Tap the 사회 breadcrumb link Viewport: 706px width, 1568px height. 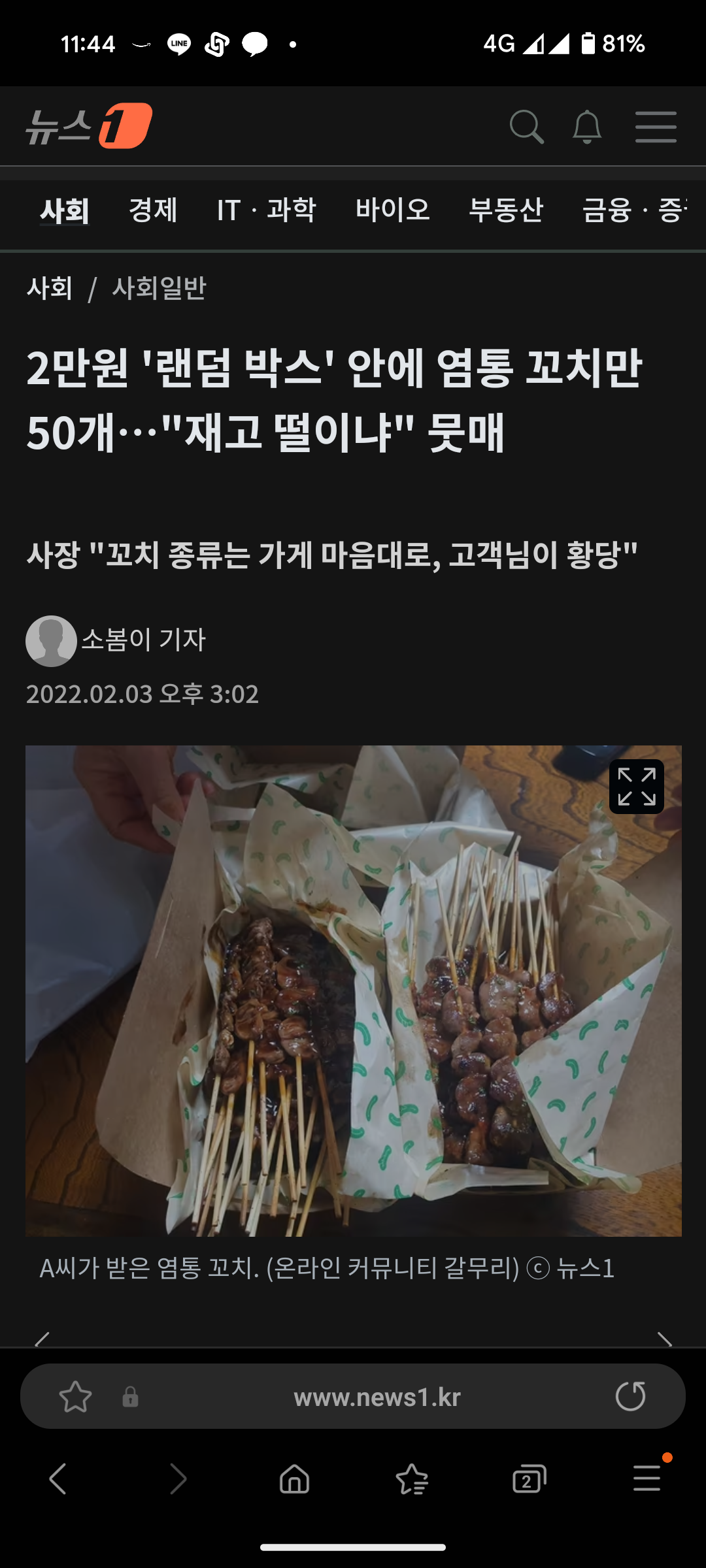[50, 288]
